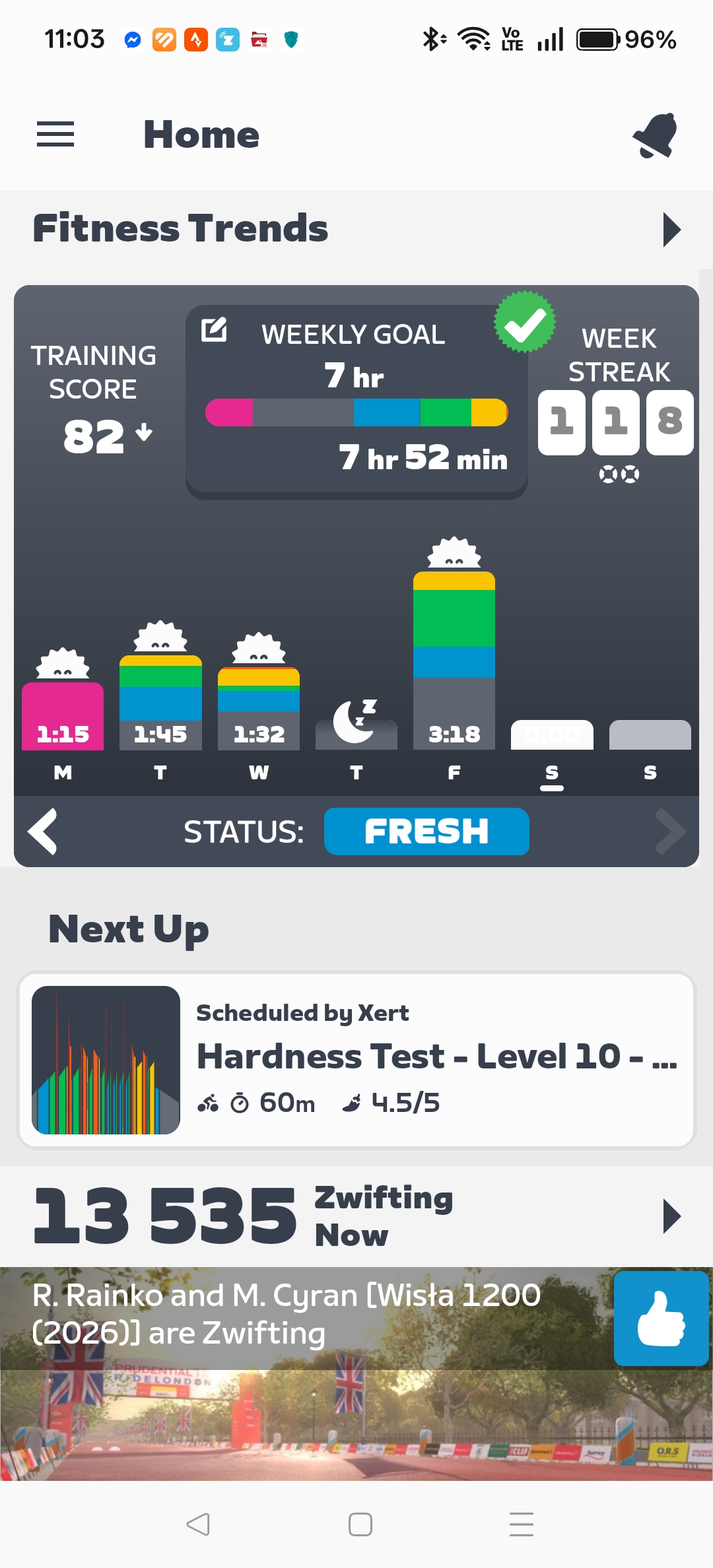713x1568 pixels.
Task: Select Wednesday's 1:32 bar
Action: pyautogui.click(x=259, y=709)
